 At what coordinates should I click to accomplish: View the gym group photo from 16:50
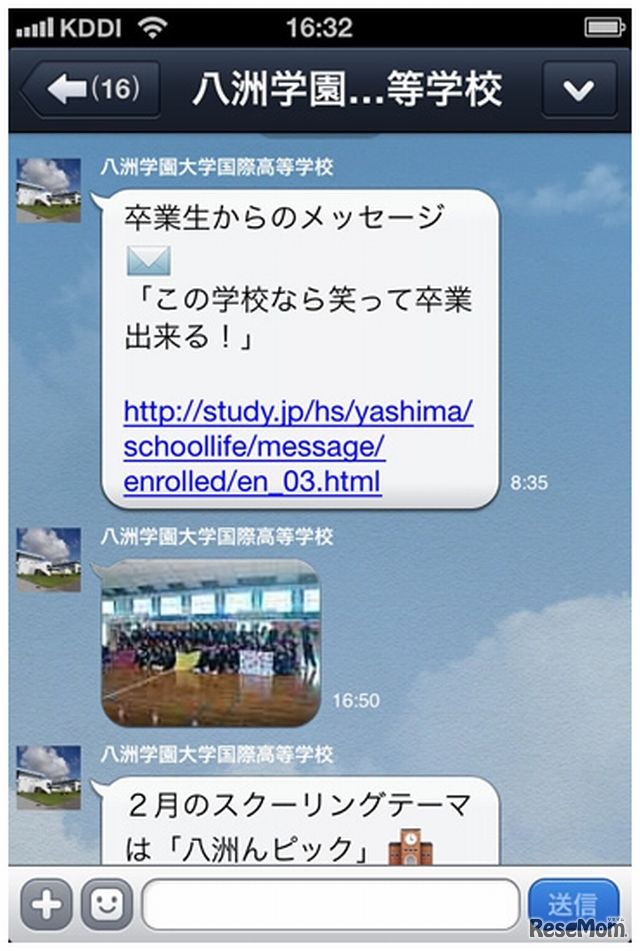pyautogui.click(x=211, y=641)
